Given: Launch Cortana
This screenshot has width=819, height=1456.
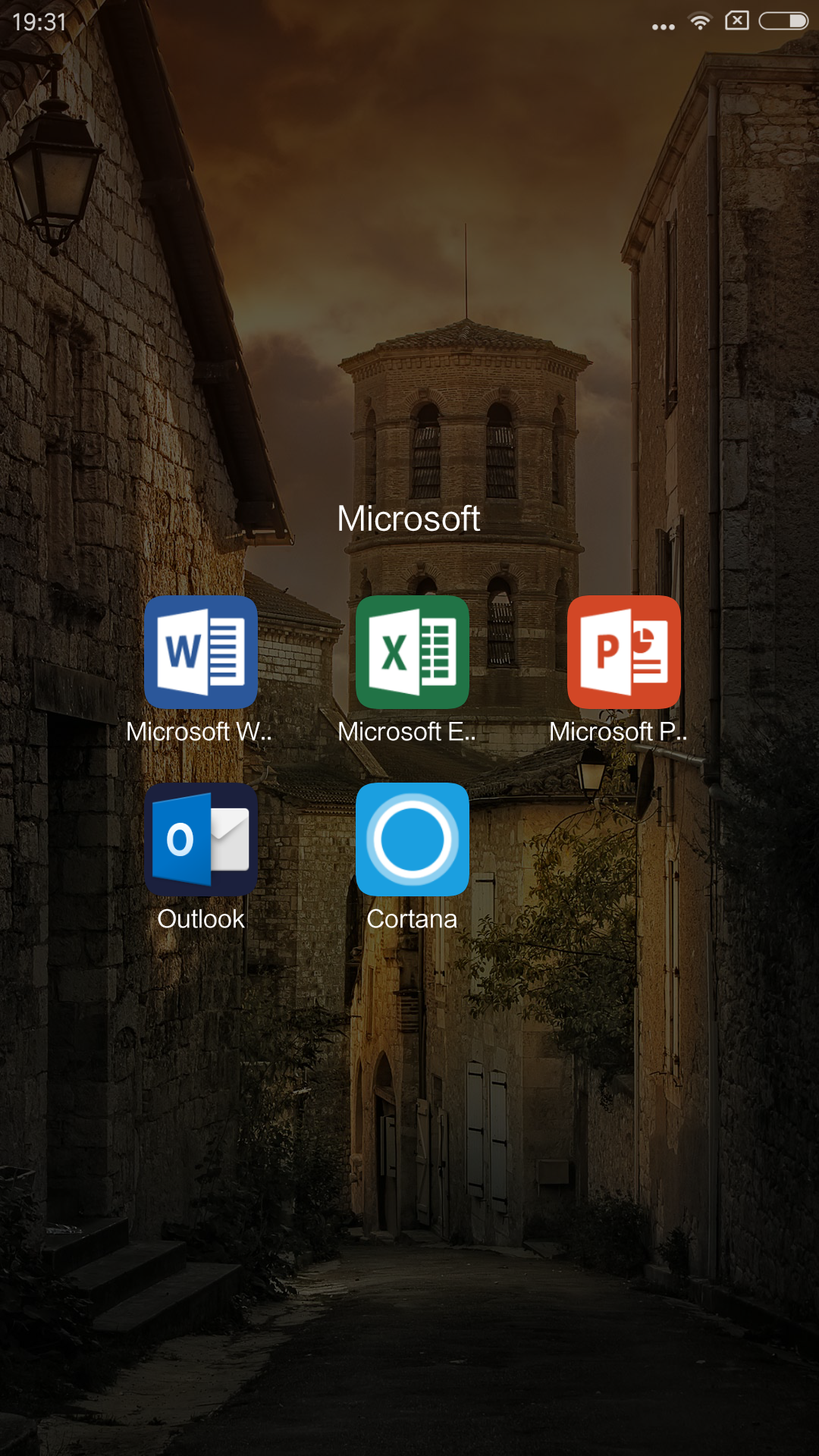Looking at the screenshot, I should click(x=413, y=839).
